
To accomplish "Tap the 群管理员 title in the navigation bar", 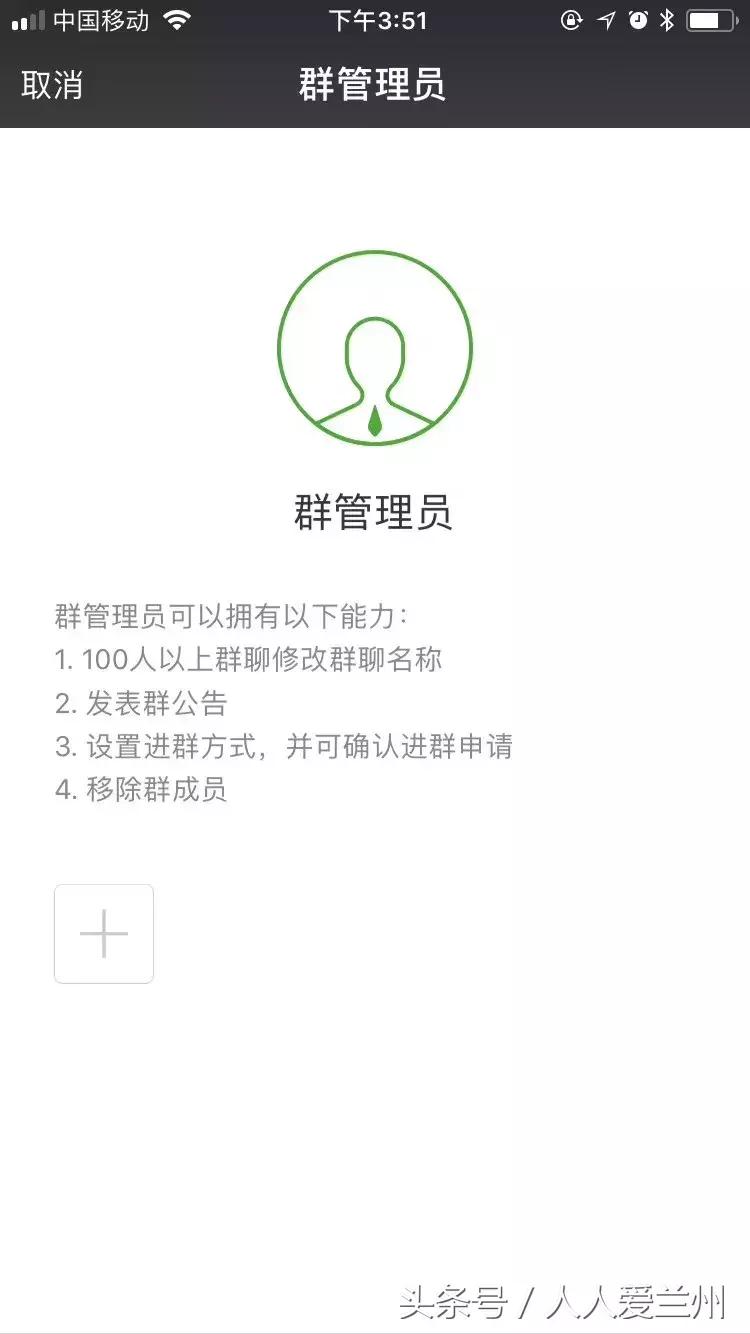I will pos(374,86).
